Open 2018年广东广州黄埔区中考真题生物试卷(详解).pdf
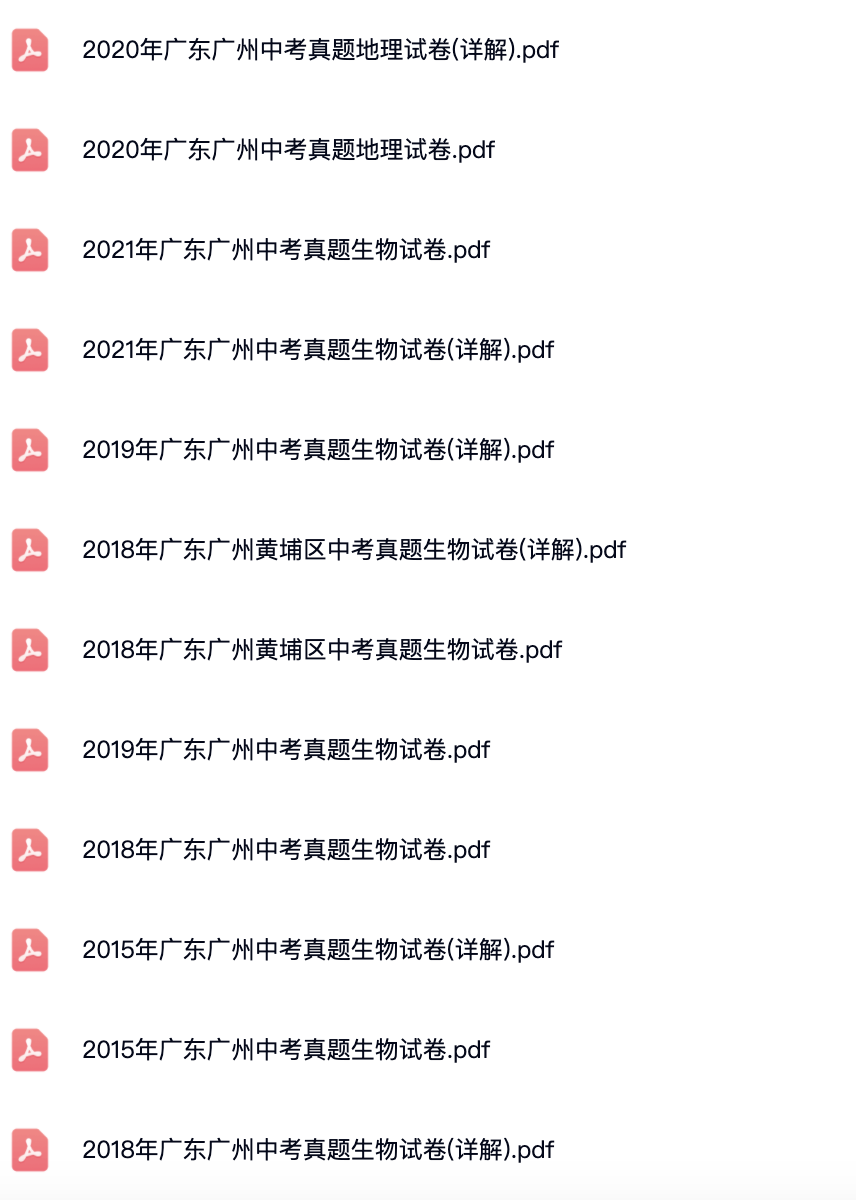The height and width of the screenshot is (1200, 856). point(354,550)
